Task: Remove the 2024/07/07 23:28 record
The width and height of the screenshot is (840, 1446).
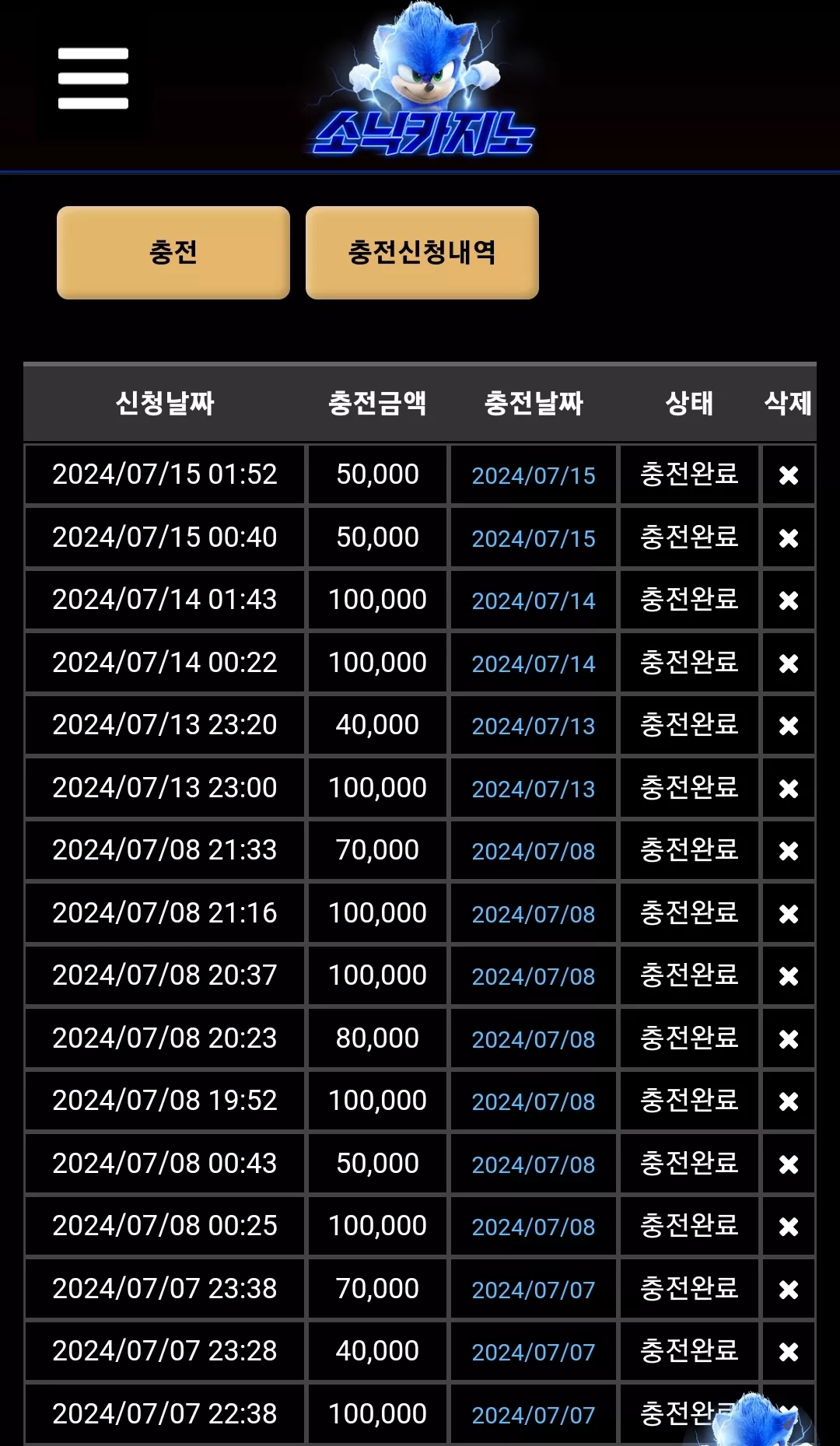Action: point(789,1351)
